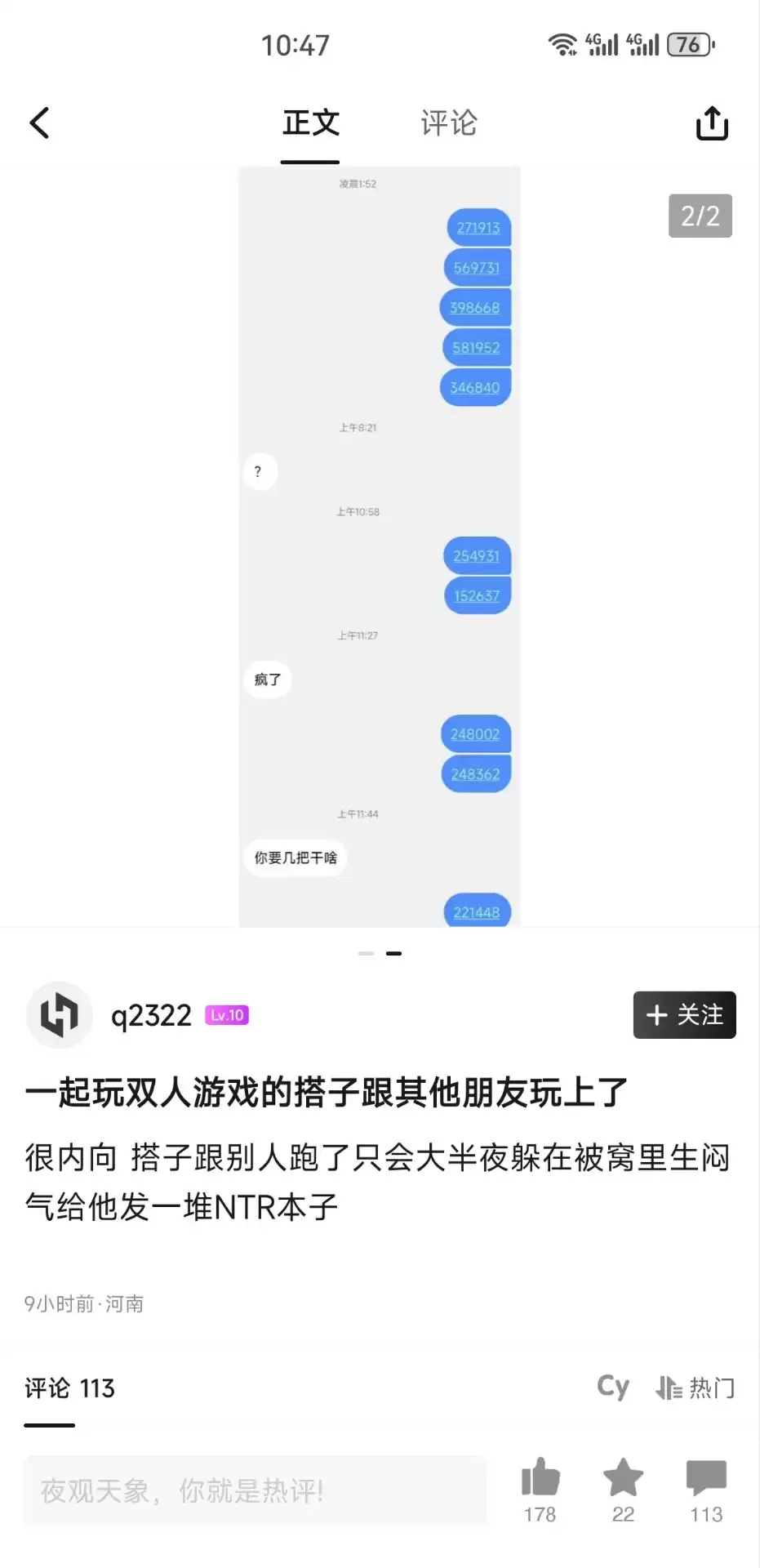Share this post via the top-right icon

pyautogui.click(x=711, y=123)
